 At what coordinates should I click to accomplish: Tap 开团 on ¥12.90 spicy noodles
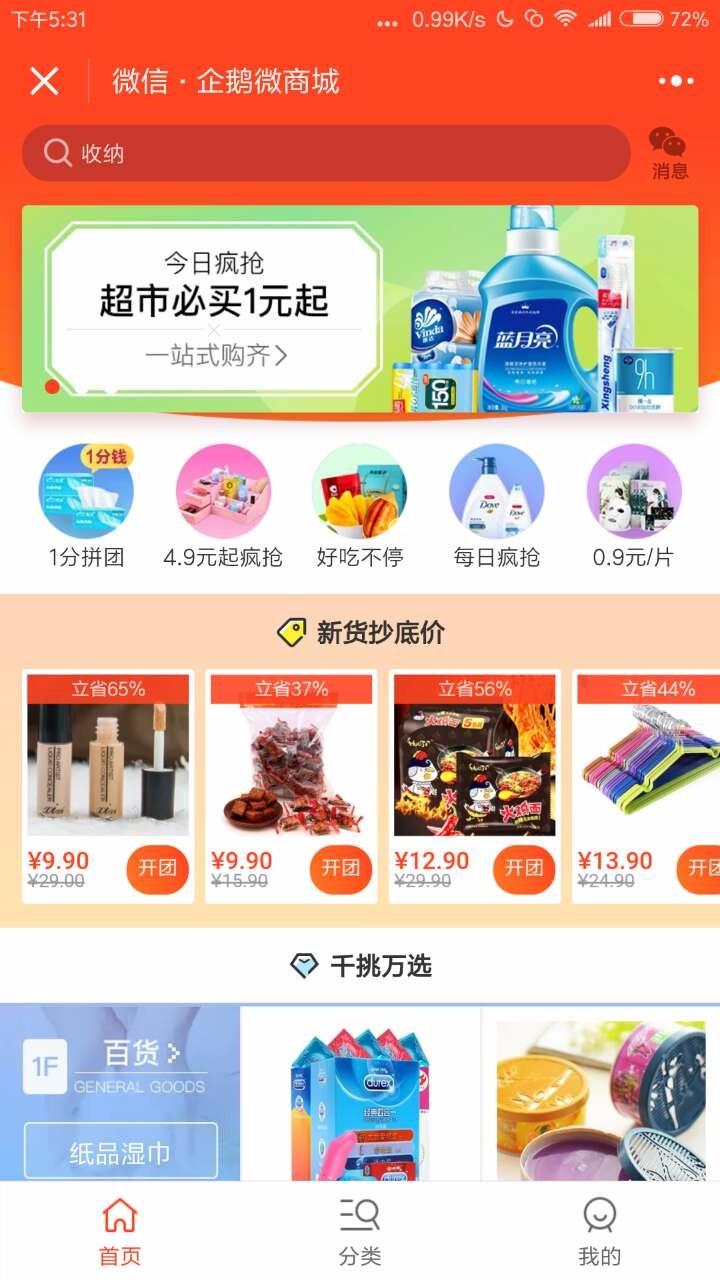pyautogui.click(x=524, y=868)
